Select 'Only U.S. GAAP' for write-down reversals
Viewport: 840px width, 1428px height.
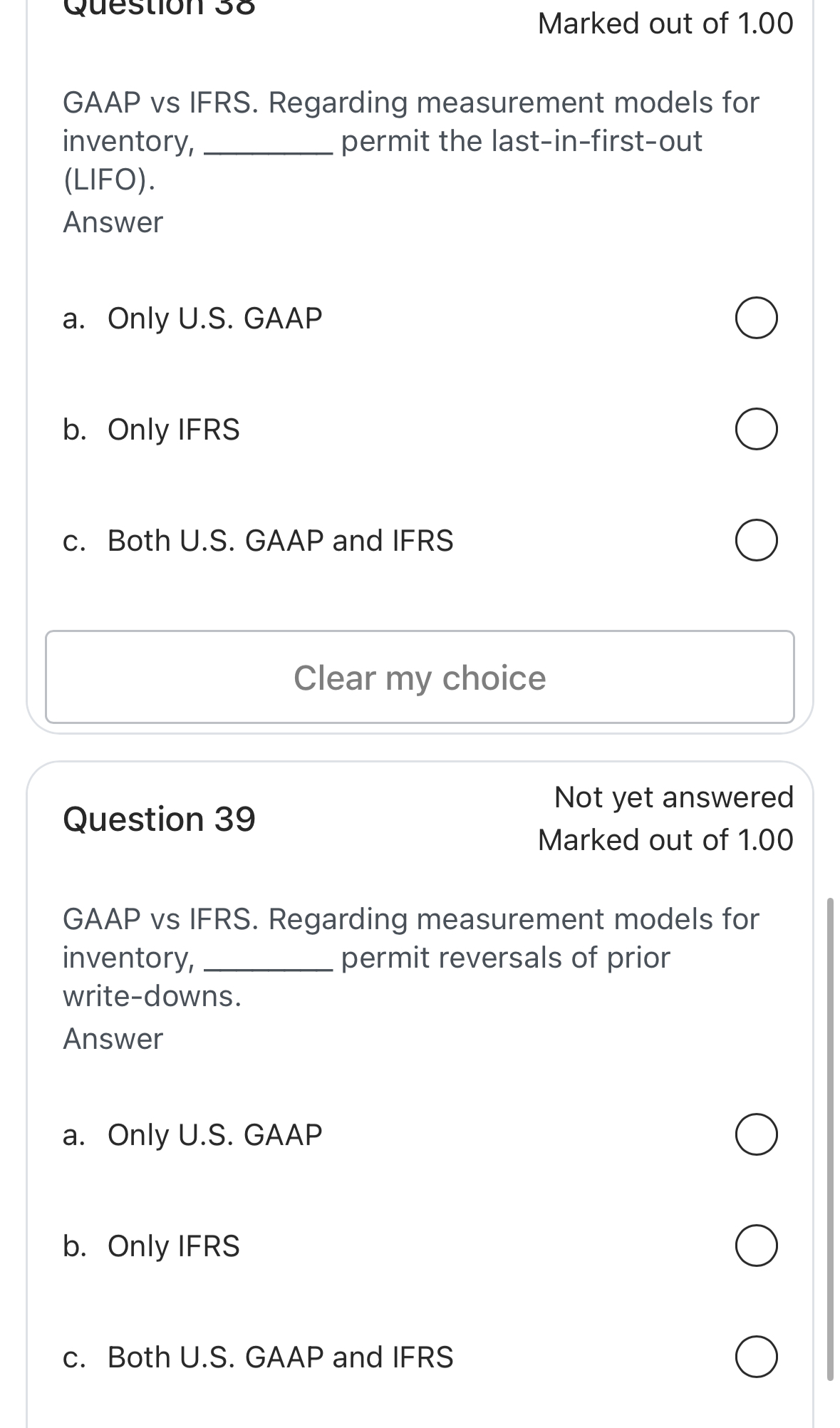pyautogui.click(x=756, y=1134)
